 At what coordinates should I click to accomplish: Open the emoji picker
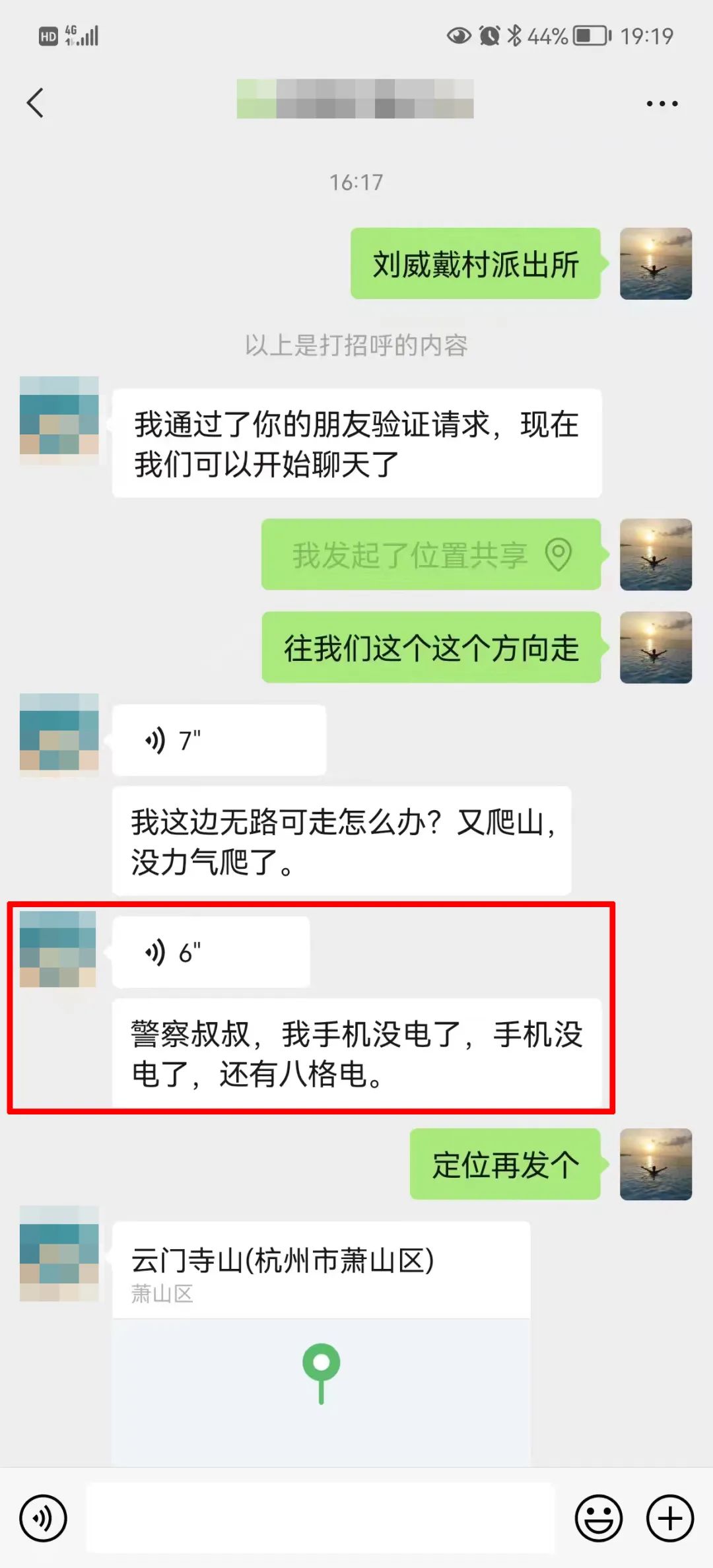(598, 1518)
